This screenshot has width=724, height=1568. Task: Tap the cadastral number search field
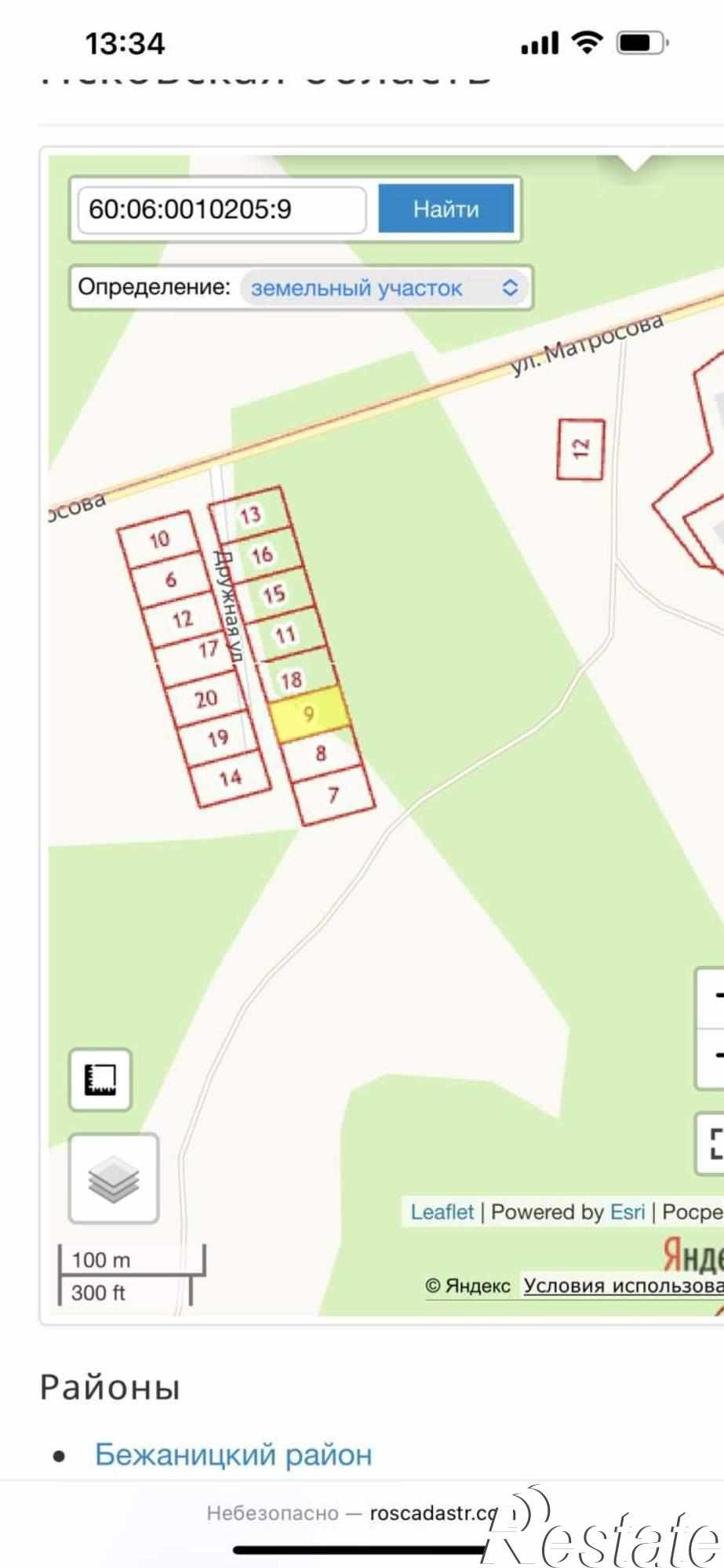tap(221, 209)
